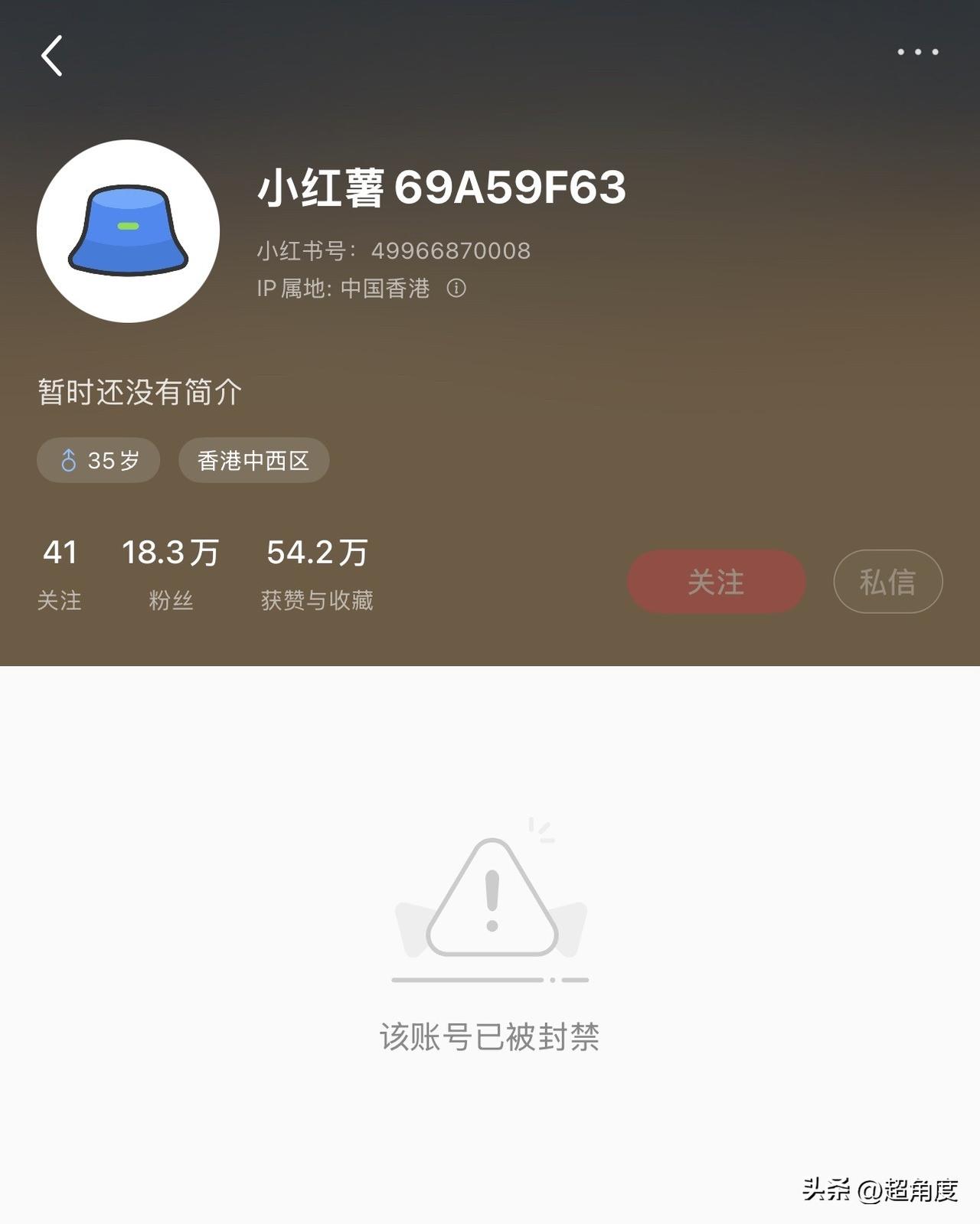Toggle follow state via 关注 button
980x1224 pixels.
(715, 582)
